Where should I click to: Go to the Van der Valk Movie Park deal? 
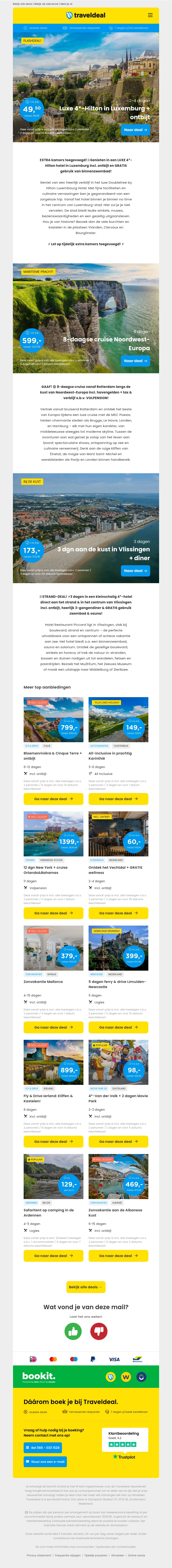pos(118,1141)
